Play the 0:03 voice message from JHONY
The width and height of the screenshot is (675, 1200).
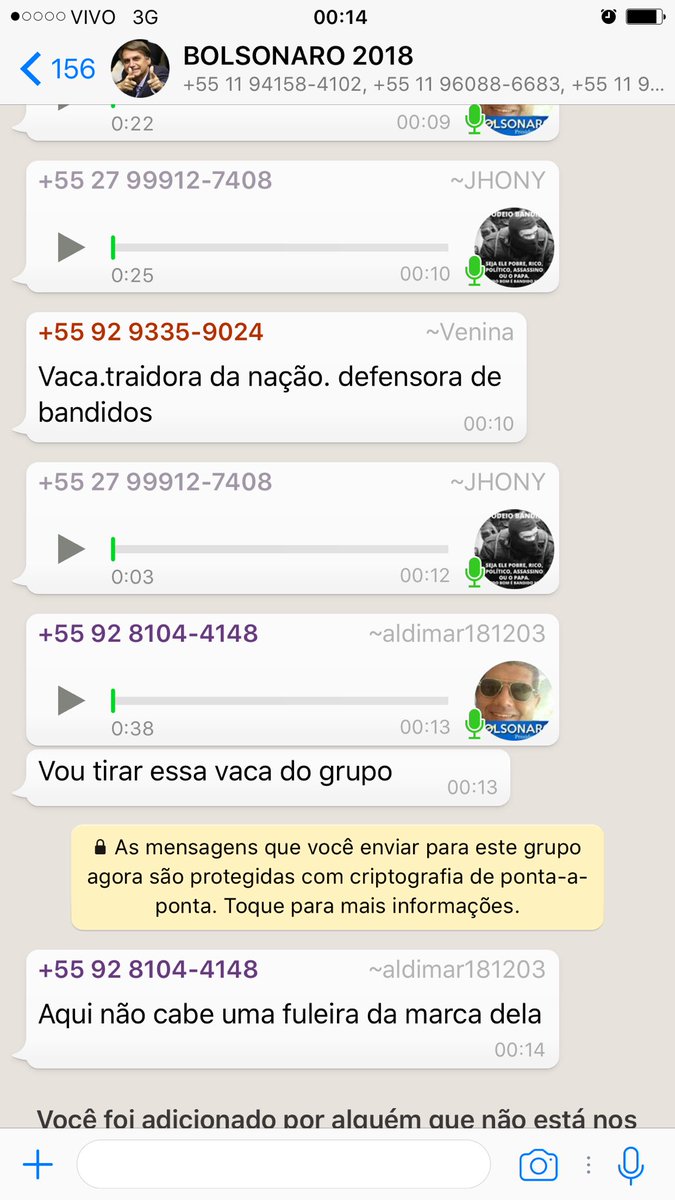(x=71, y=548)
